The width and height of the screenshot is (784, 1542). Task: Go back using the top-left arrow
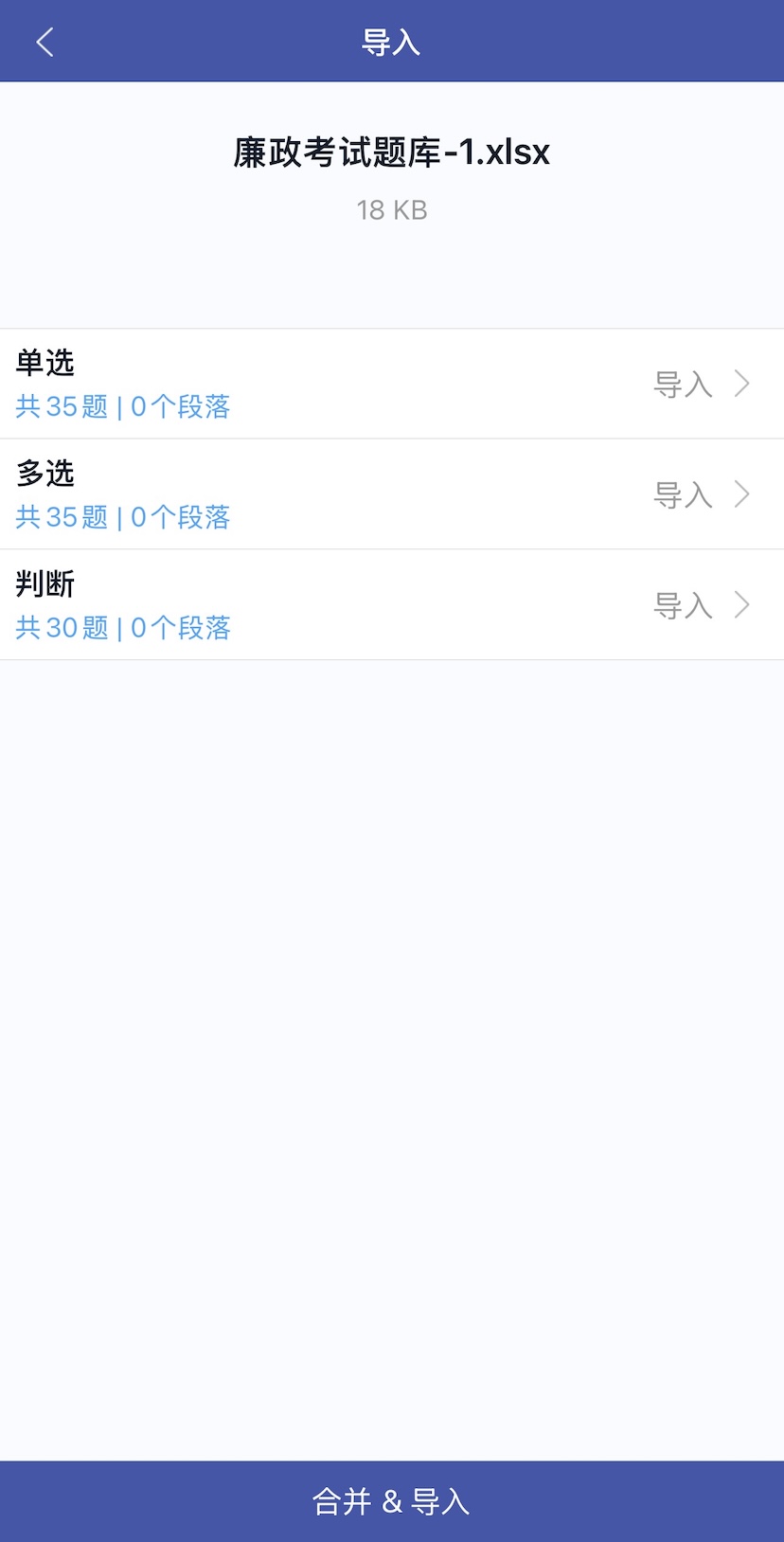[x=45, y=43]
